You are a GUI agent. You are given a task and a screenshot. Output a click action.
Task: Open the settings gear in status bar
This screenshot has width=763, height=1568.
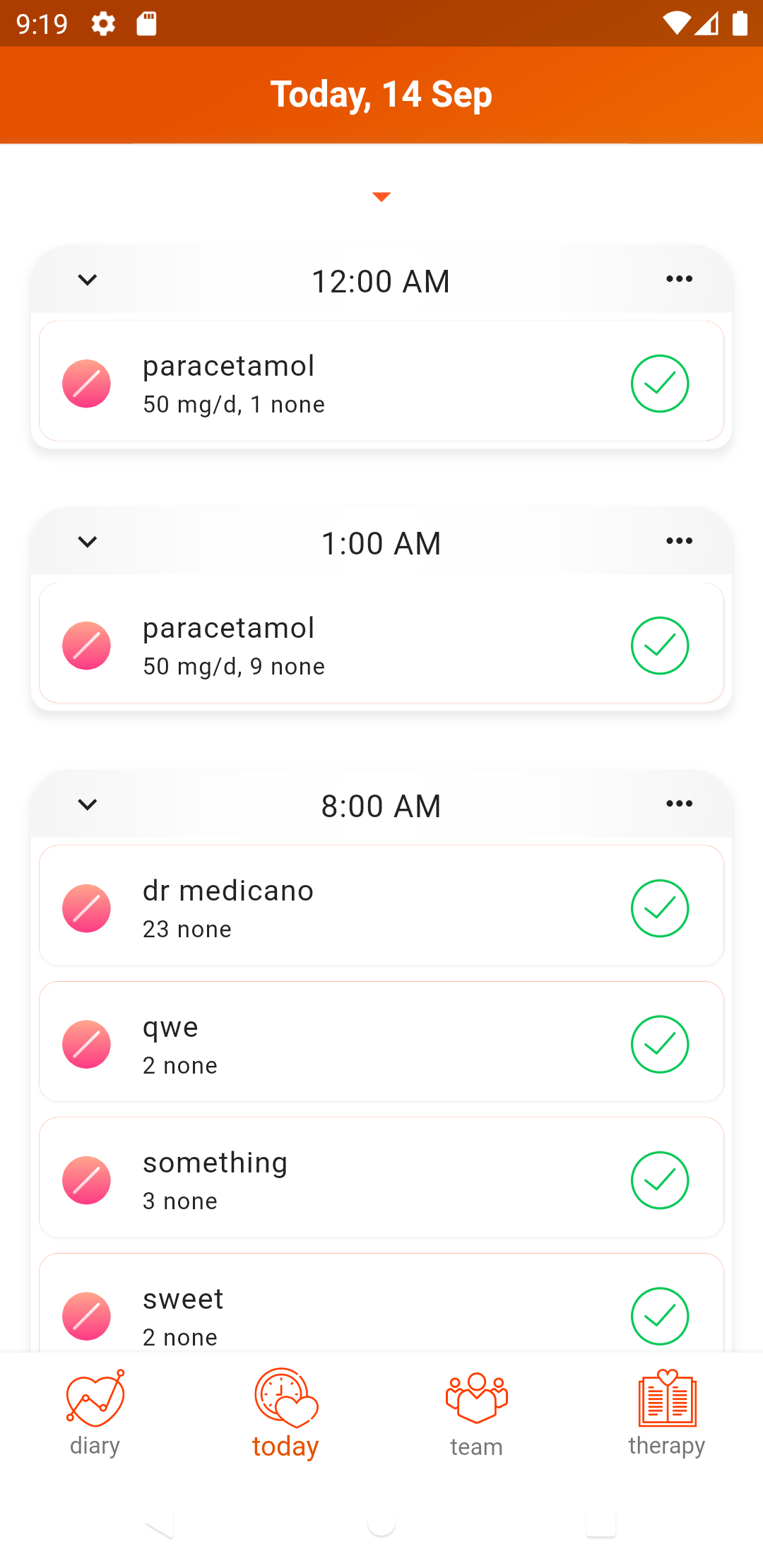click(103, 23)
